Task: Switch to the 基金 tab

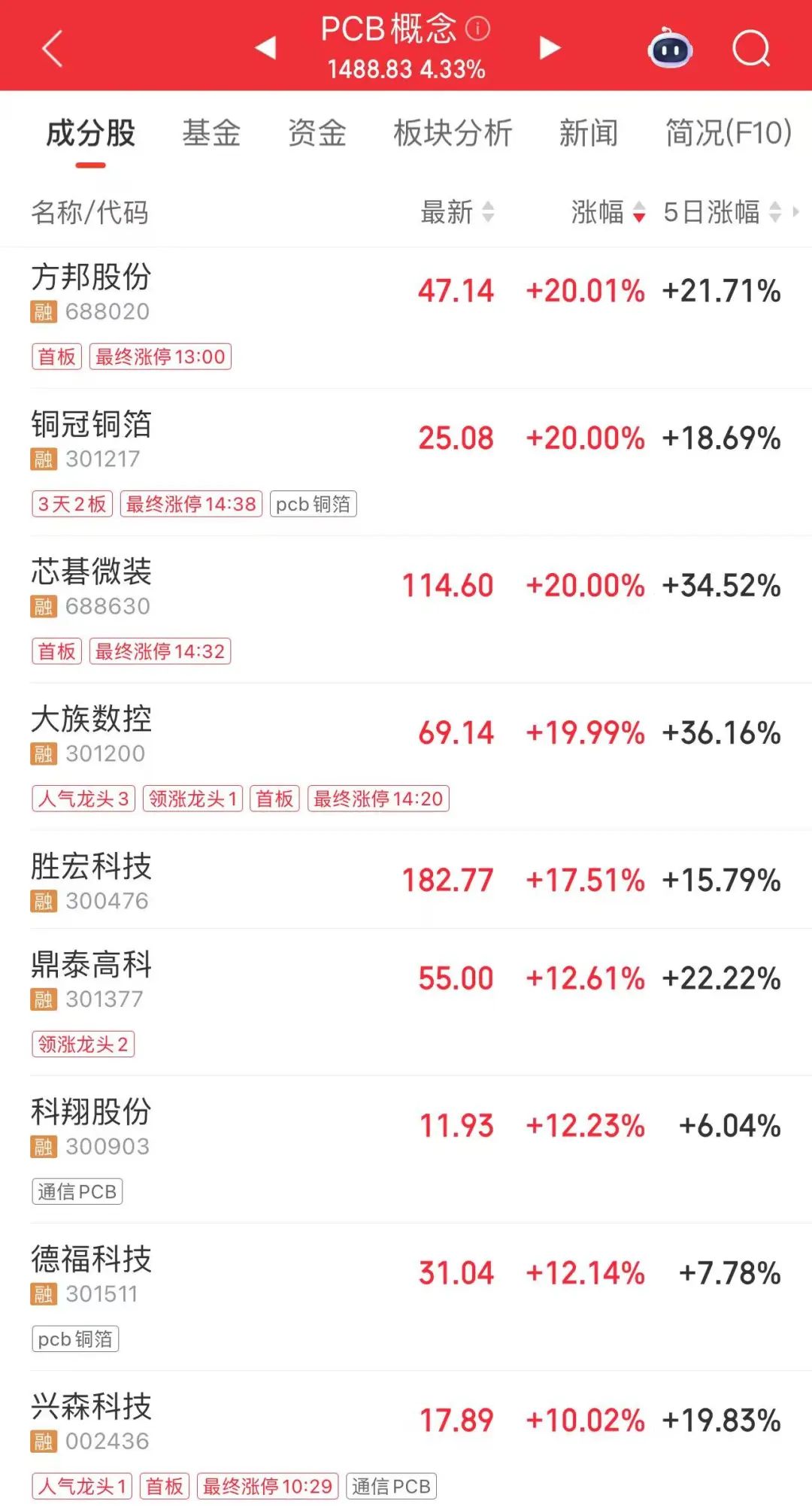Action: coord(211,133)
